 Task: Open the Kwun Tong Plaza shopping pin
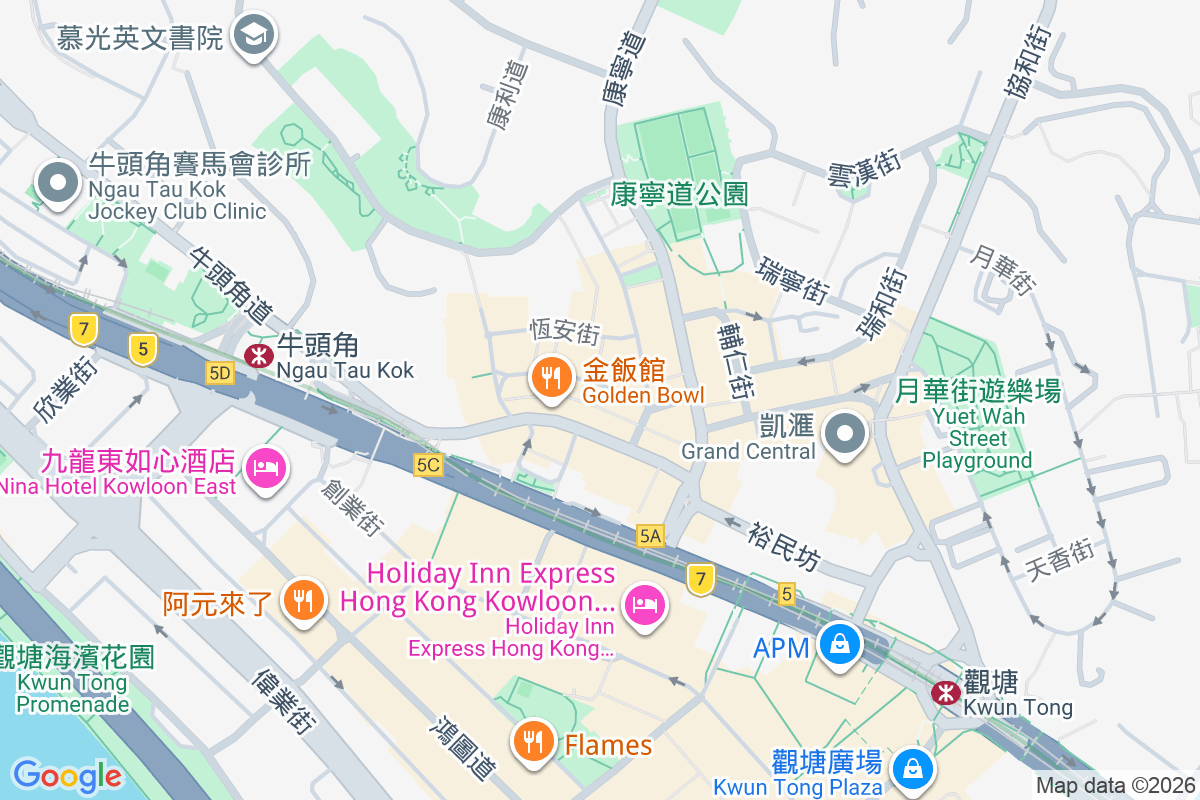[913, 768]
